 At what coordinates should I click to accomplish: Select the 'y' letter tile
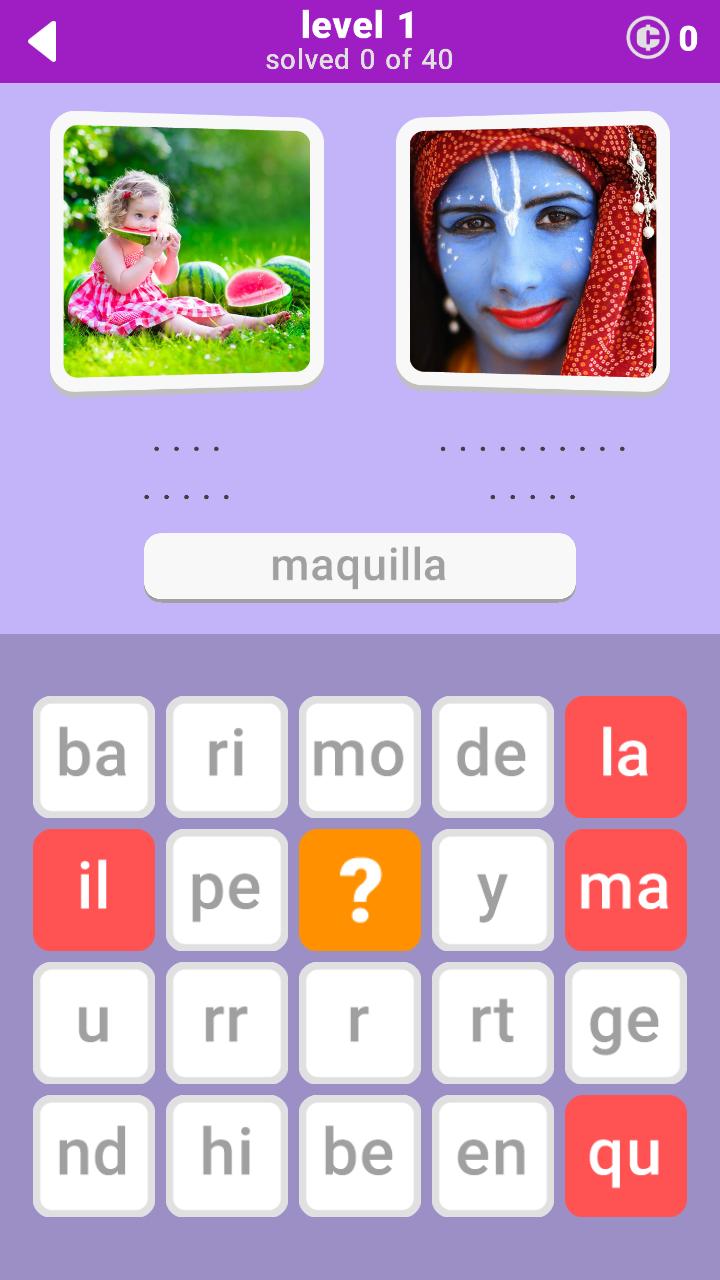point(493,889)
